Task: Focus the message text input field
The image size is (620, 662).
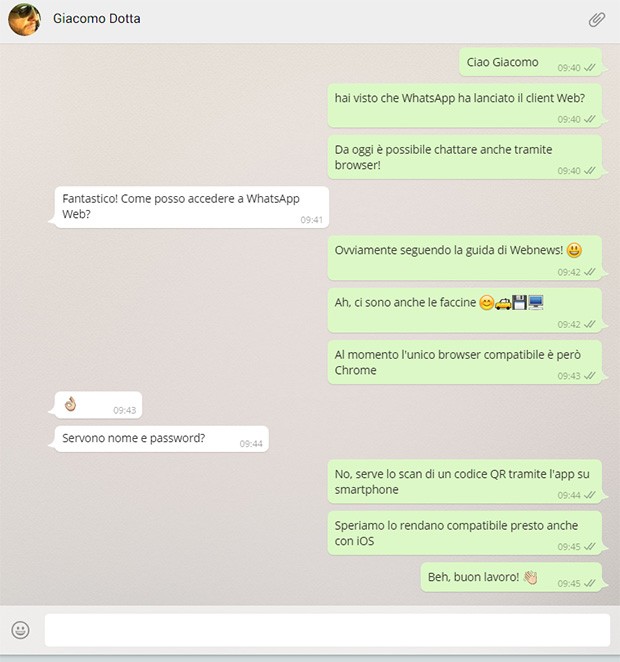Action: click(327, 630)
